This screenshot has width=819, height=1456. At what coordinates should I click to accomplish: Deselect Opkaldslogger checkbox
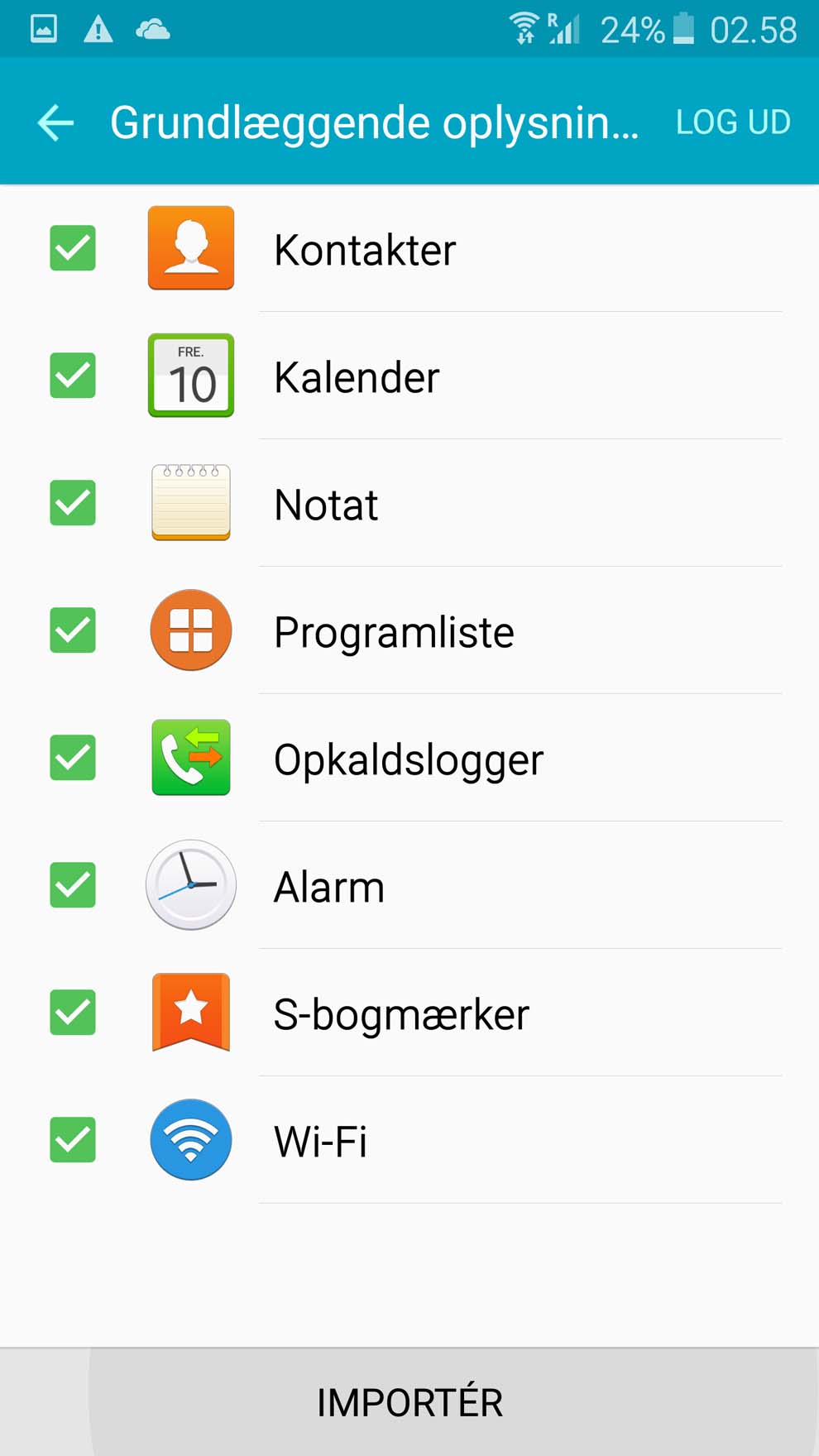[73, 758]
